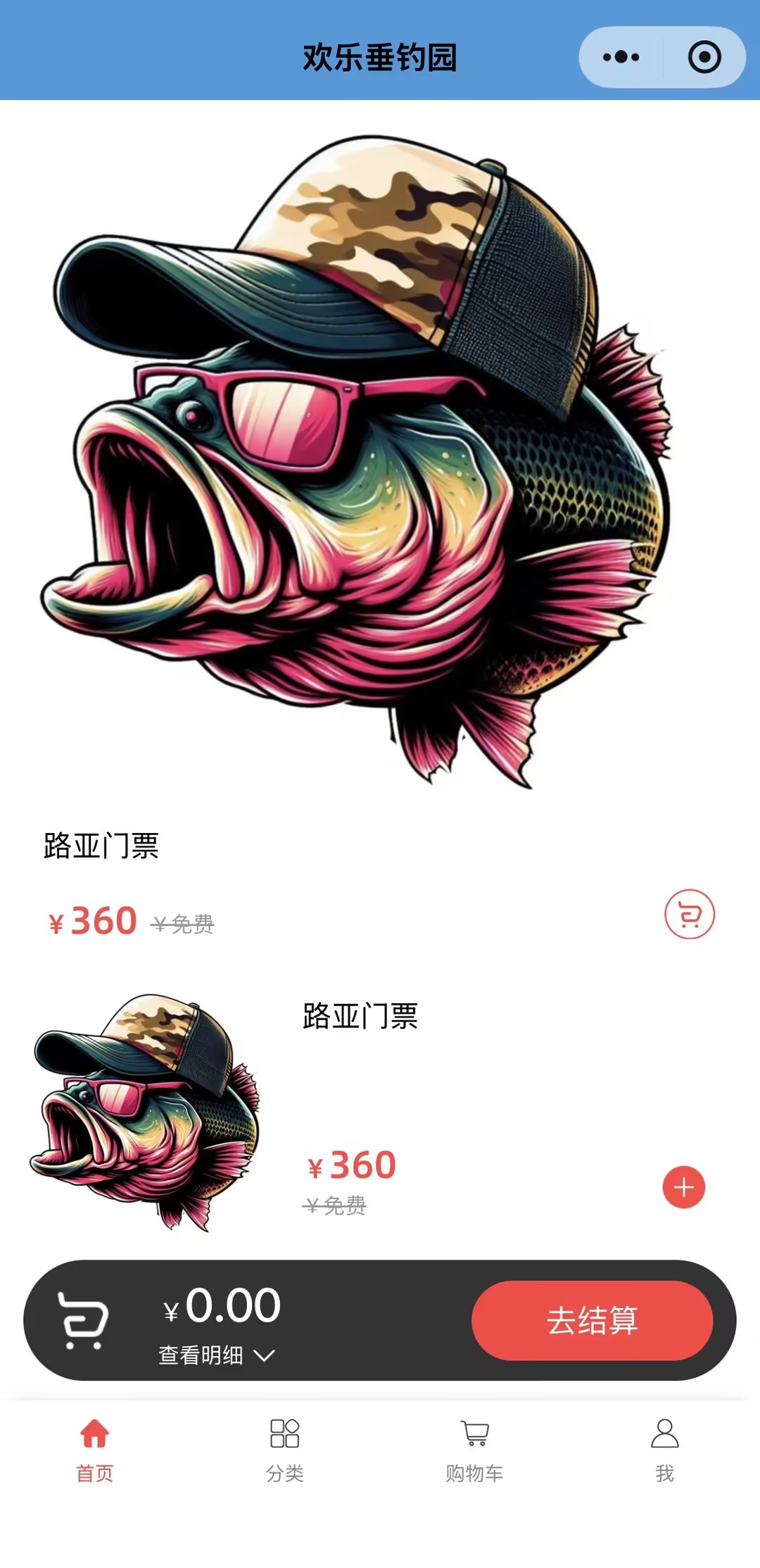
Task: Tap 去结算 to check out
Action: click(x=592, y=1320)
